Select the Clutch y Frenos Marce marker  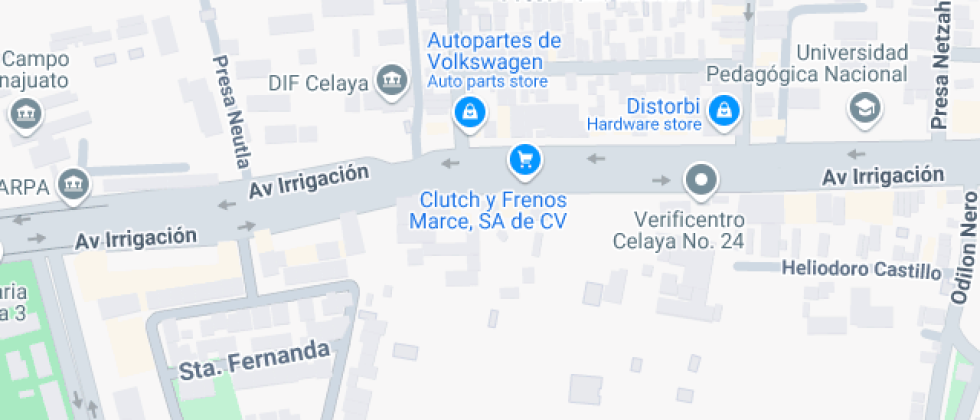pos(524,158)
